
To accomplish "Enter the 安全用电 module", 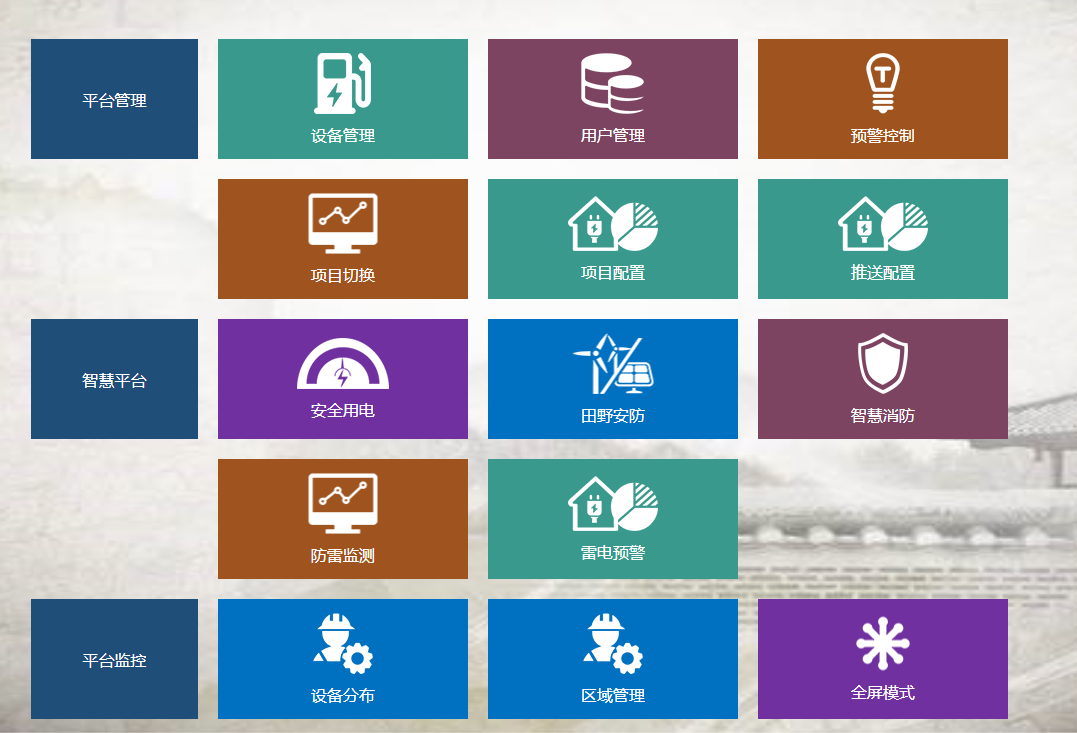I will (x=342, y=379).
